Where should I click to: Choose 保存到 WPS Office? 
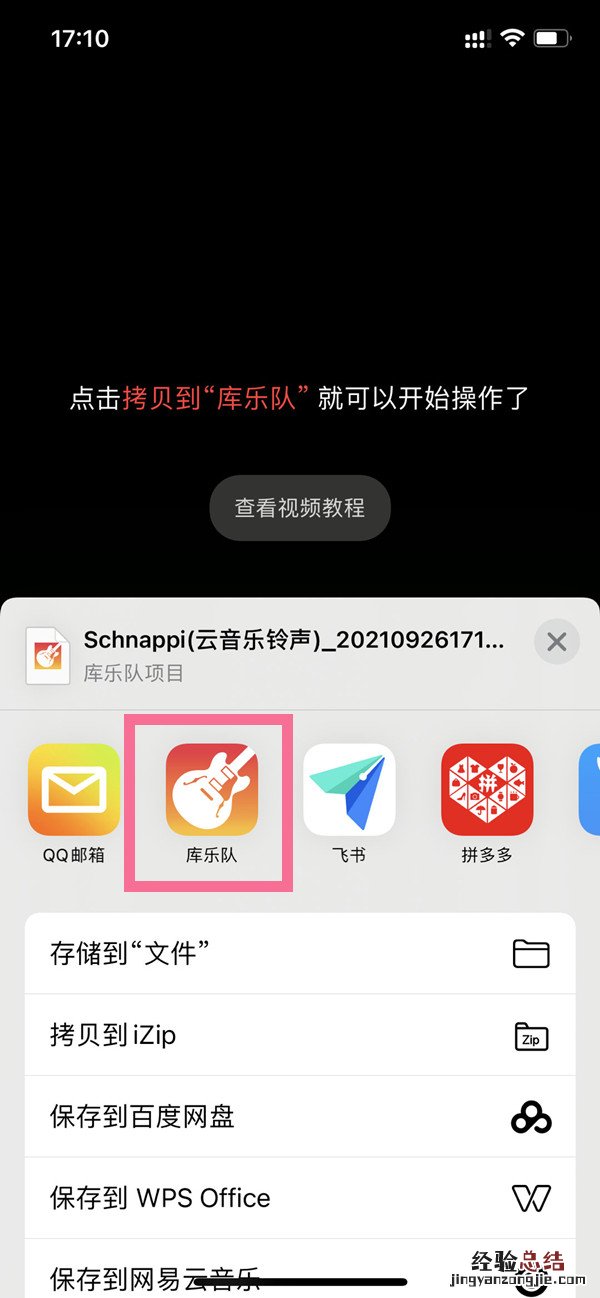(300, 1198)
